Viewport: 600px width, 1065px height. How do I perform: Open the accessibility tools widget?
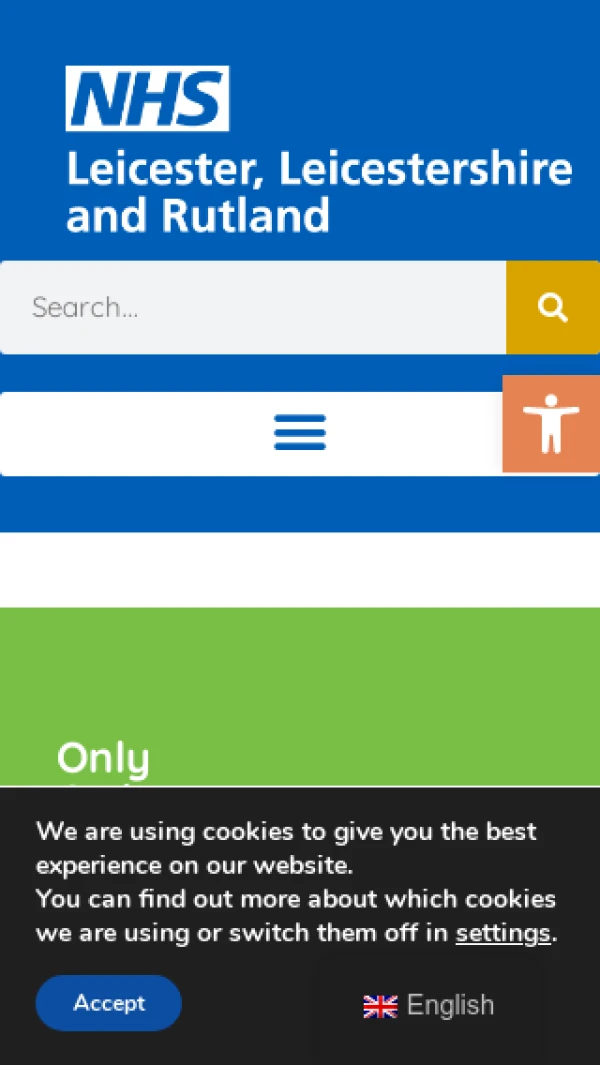[x=551, y=424]
